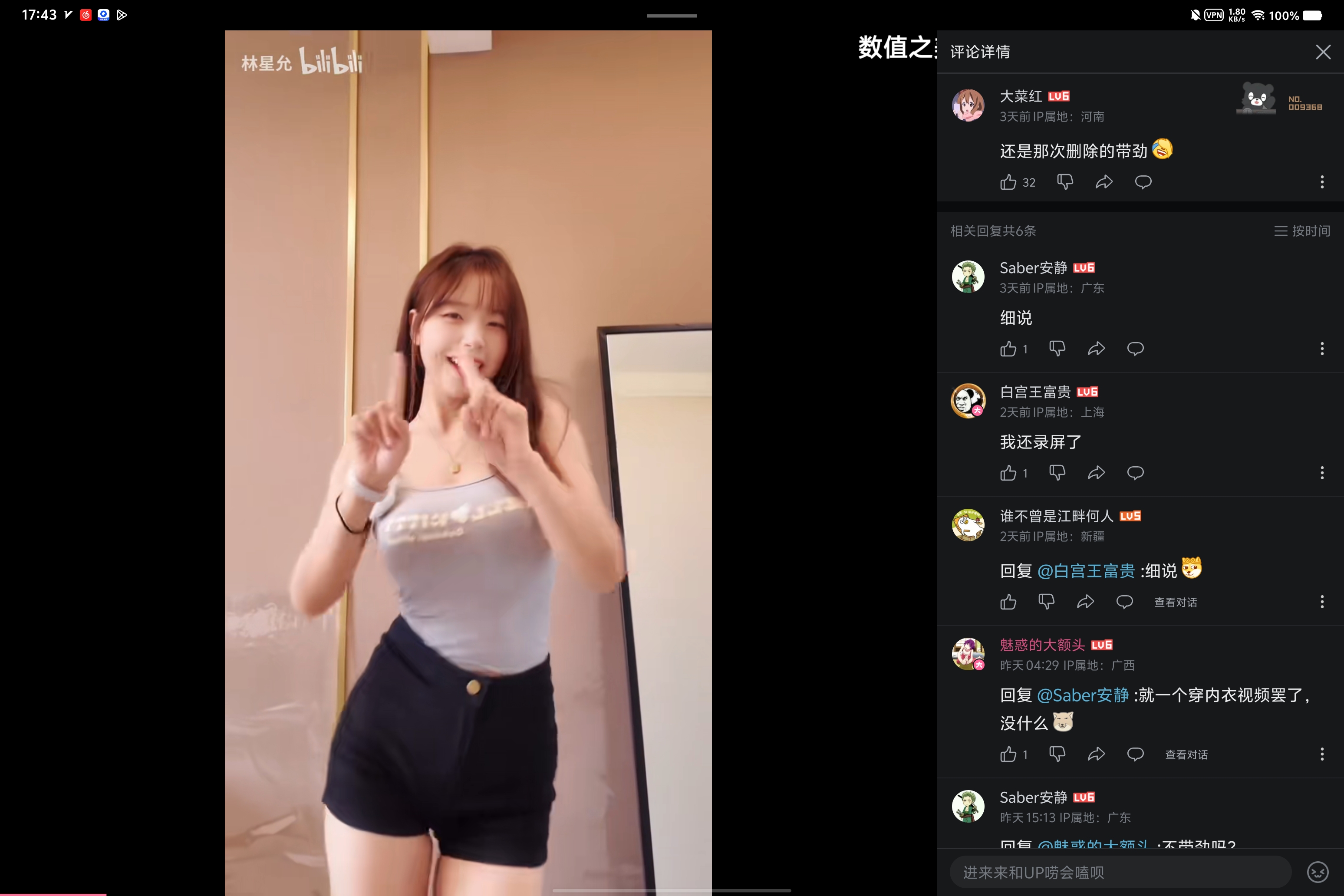The width and height of the screenshot is (1344, 896).
Task: Share 大菜红's comment
Action: click(x=1104, y=182)
